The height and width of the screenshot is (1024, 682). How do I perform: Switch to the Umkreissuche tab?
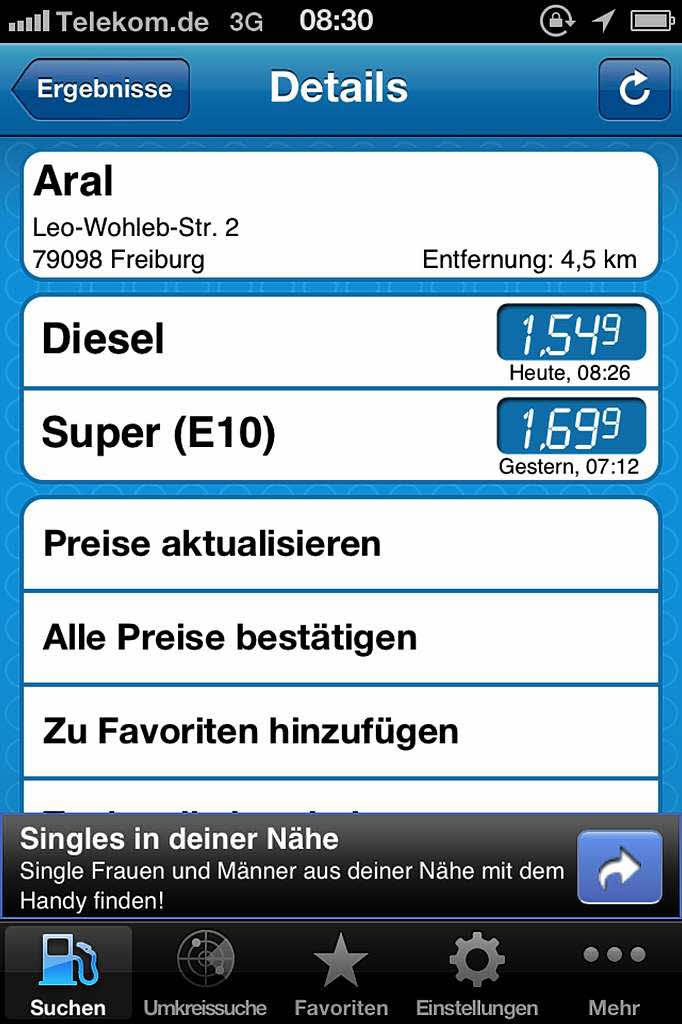(x=205, y=972)
